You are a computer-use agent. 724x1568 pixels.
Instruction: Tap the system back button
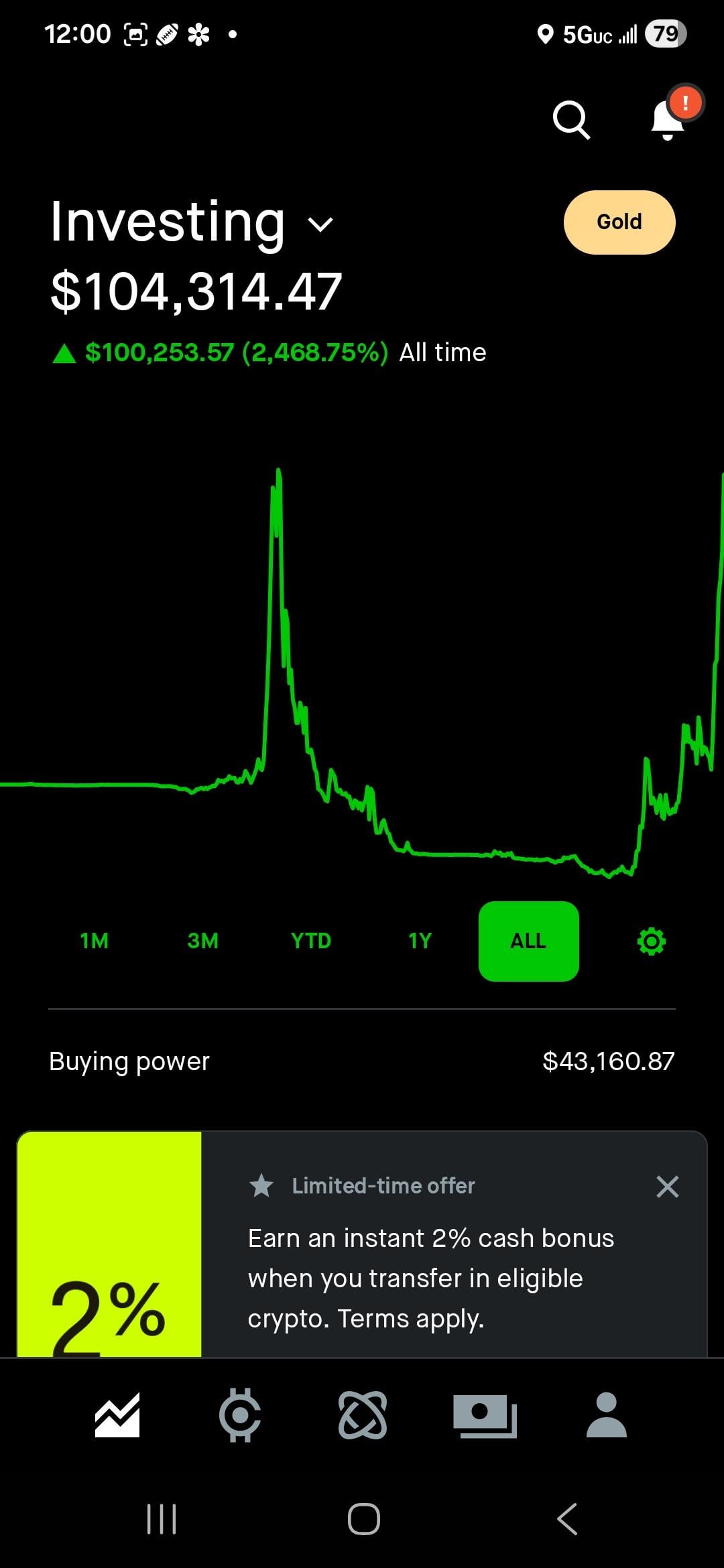point(567,1519)
